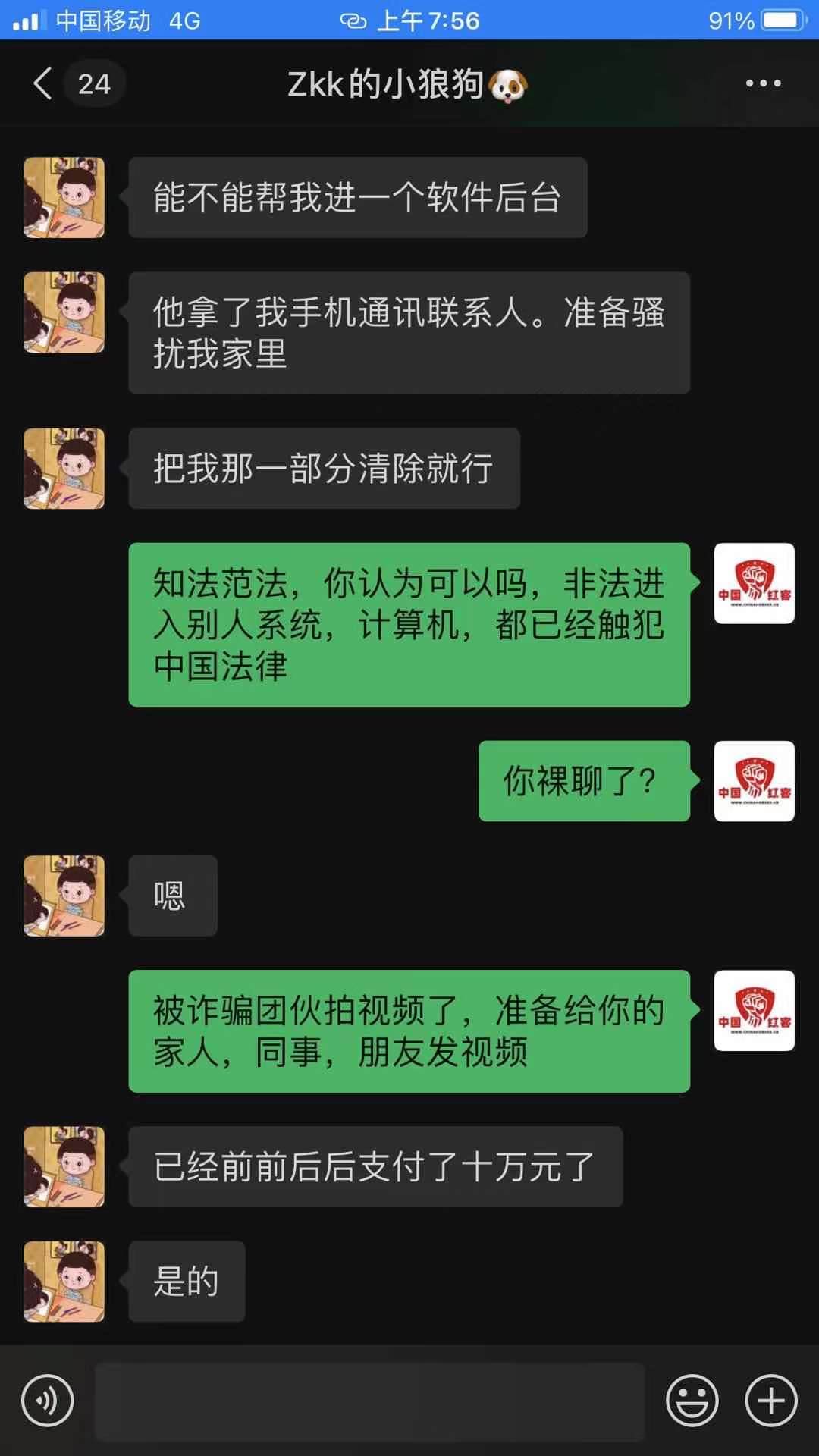Tap the message text field
Image resolution: width=819 pixels, height=1456 pixels.
click(369, 1401)
